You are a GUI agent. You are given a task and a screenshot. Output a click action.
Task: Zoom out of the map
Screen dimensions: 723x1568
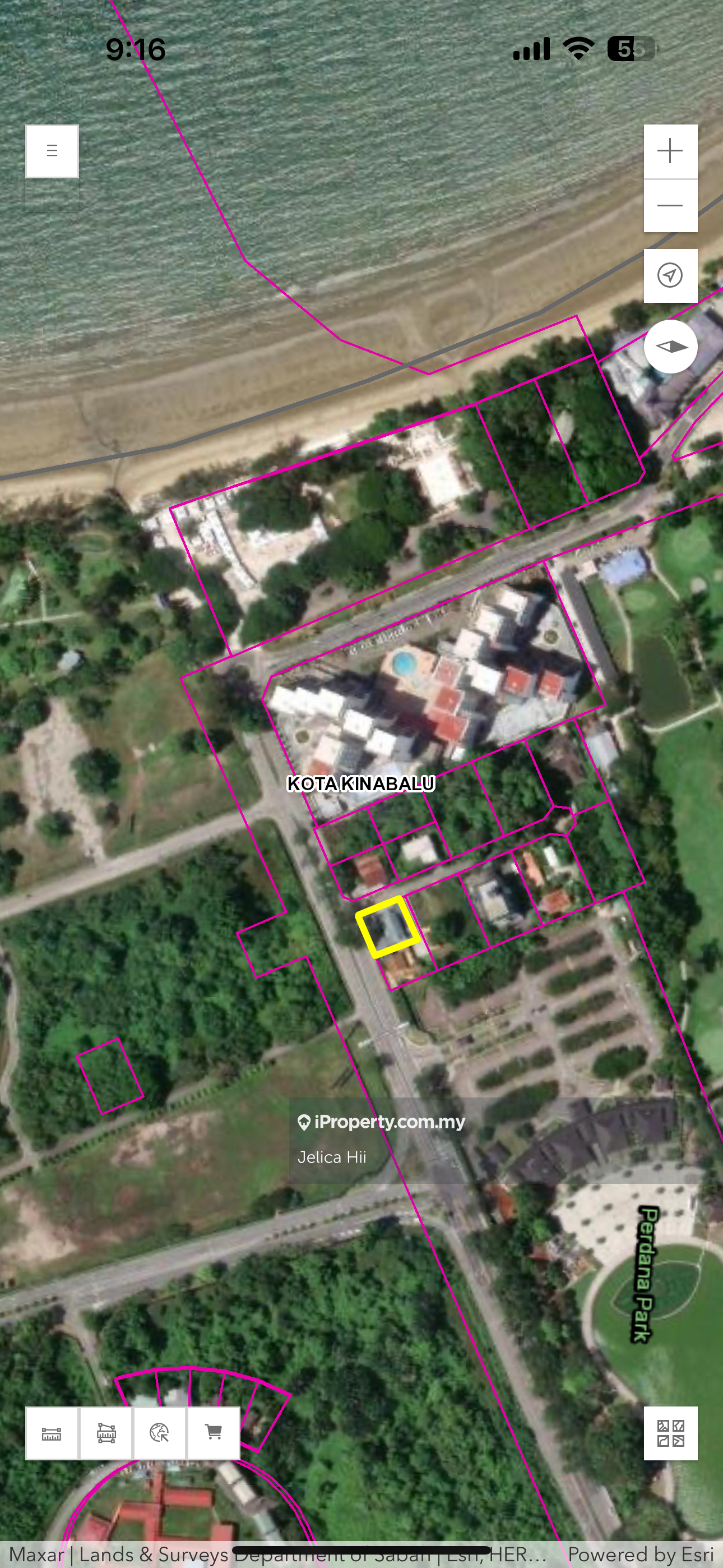click(x=670, y=205)
